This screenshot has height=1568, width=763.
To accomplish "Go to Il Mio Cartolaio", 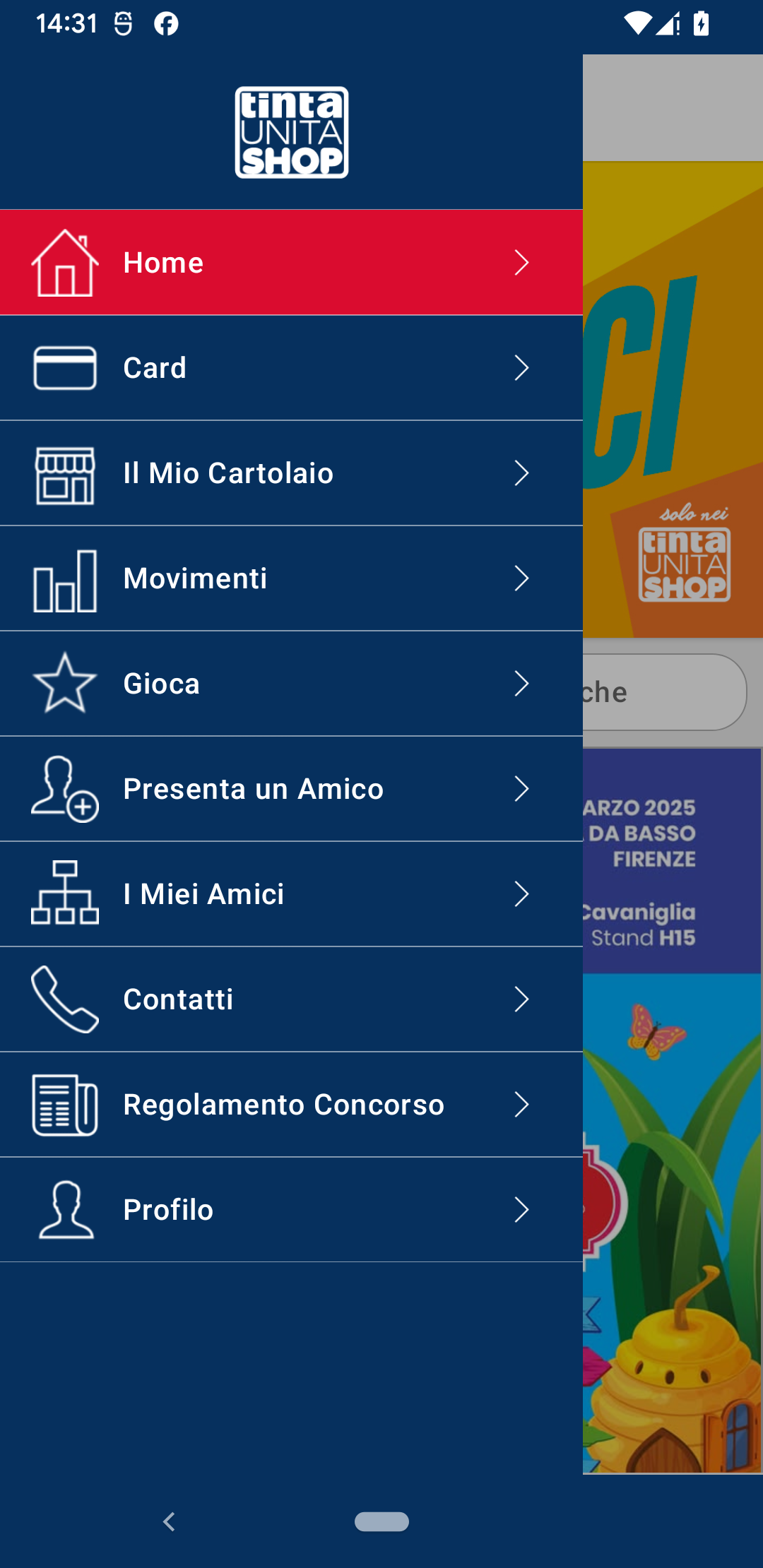I will (291, 473).
